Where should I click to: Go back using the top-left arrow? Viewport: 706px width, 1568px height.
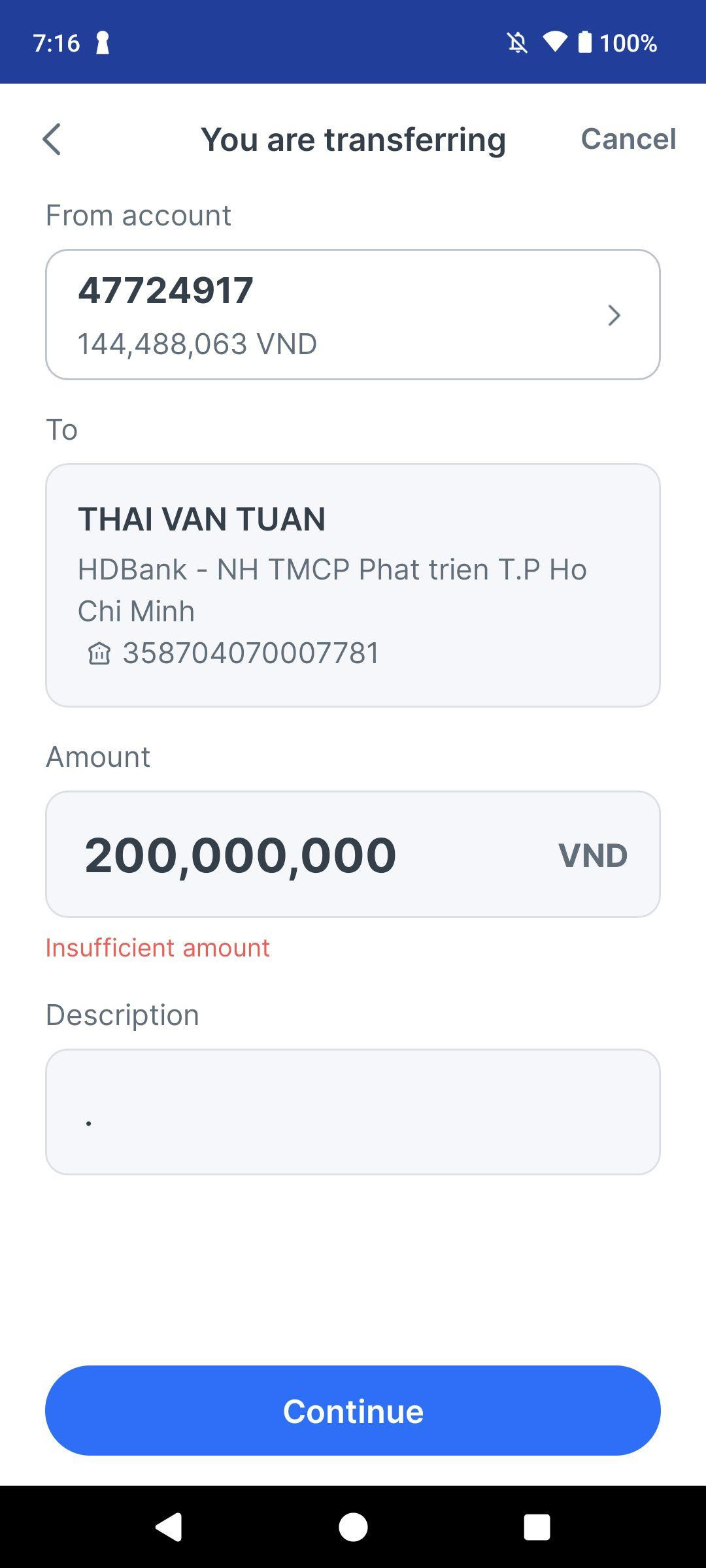click(x=52, y=139)
